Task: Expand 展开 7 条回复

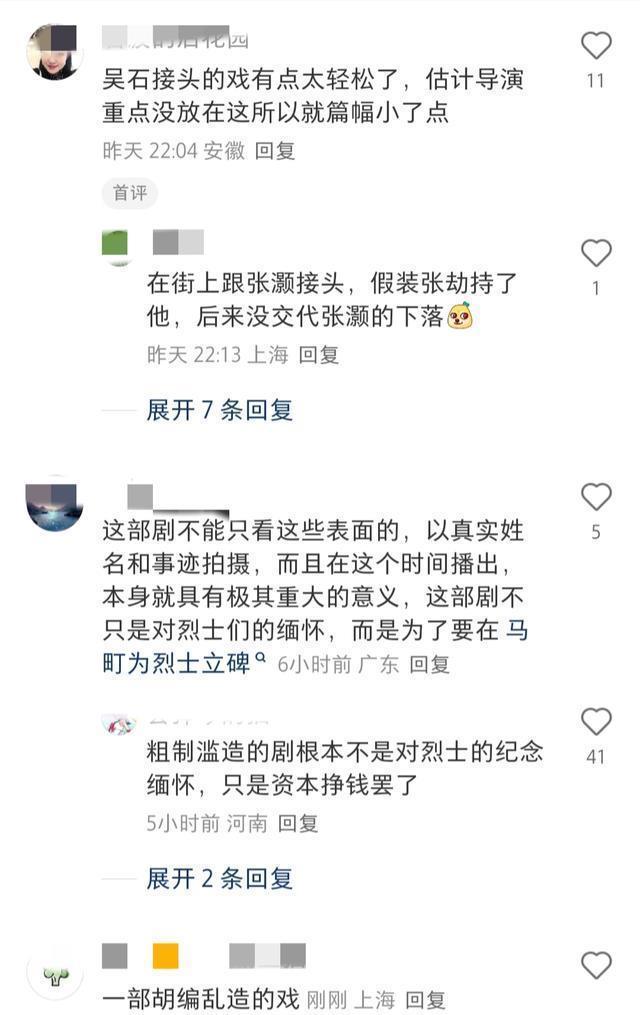Action: (x=219, y=410)
